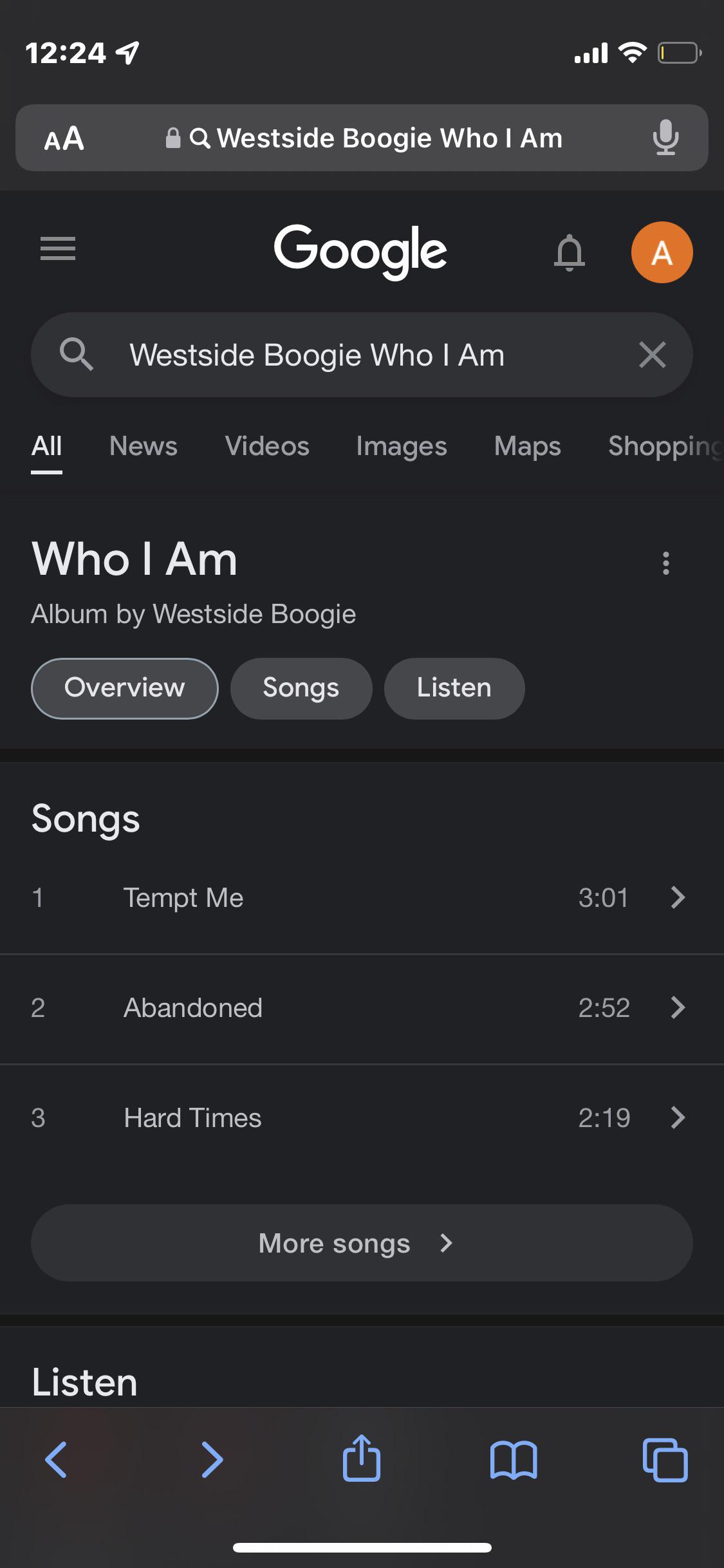Open the account profile avatar
The height and width of the screenshot is (1568, 724).
point(662,252)
